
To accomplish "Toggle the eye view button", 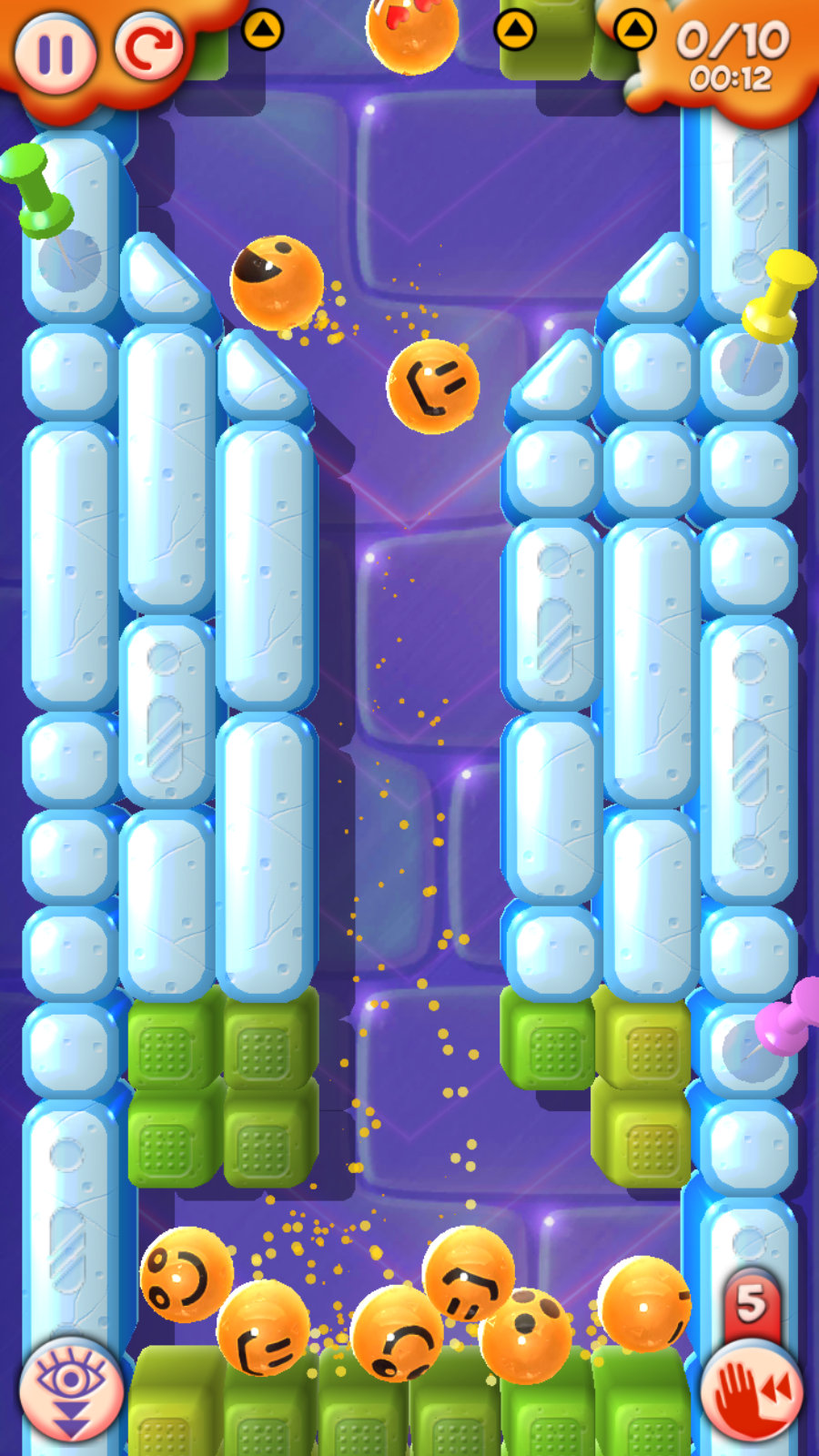I will [71, 1389].
